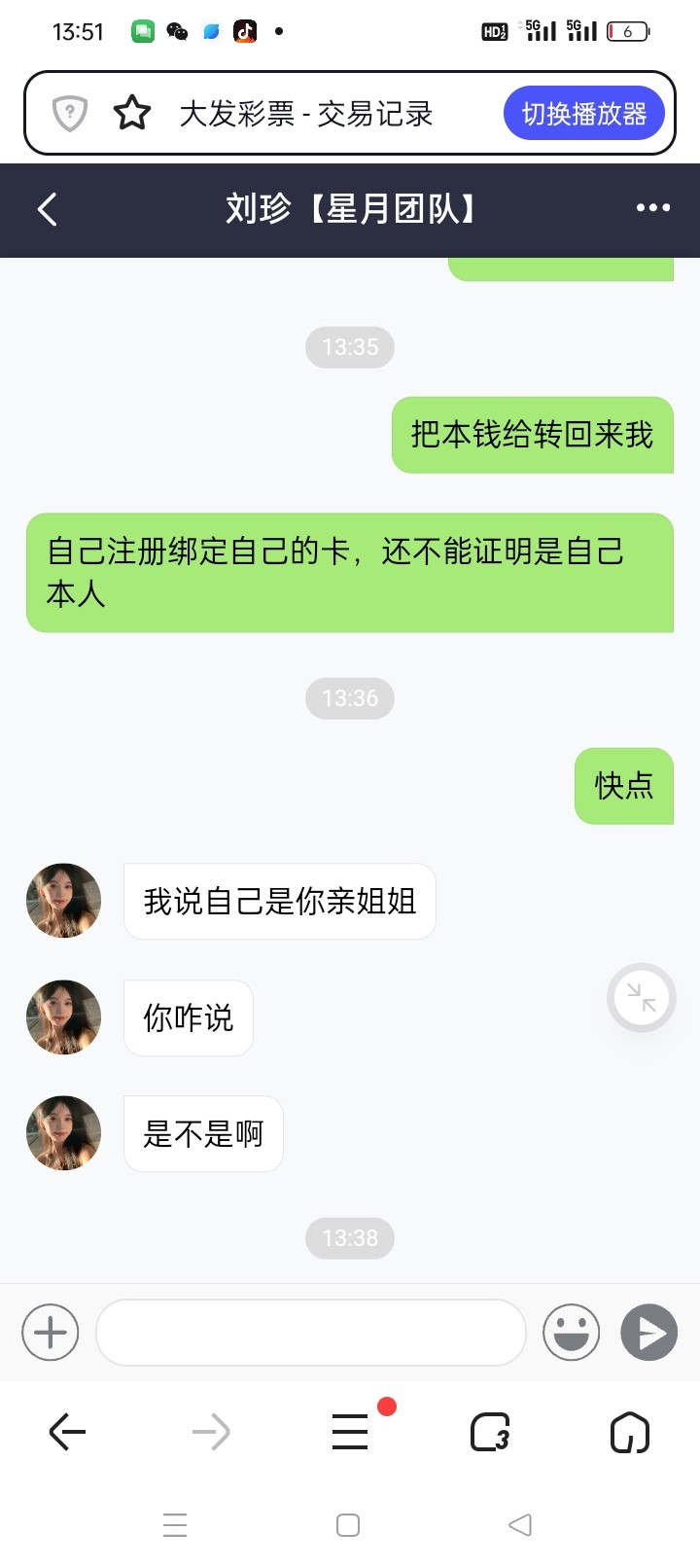Tap the browser forward navigation arrow

click(208, 1431)
